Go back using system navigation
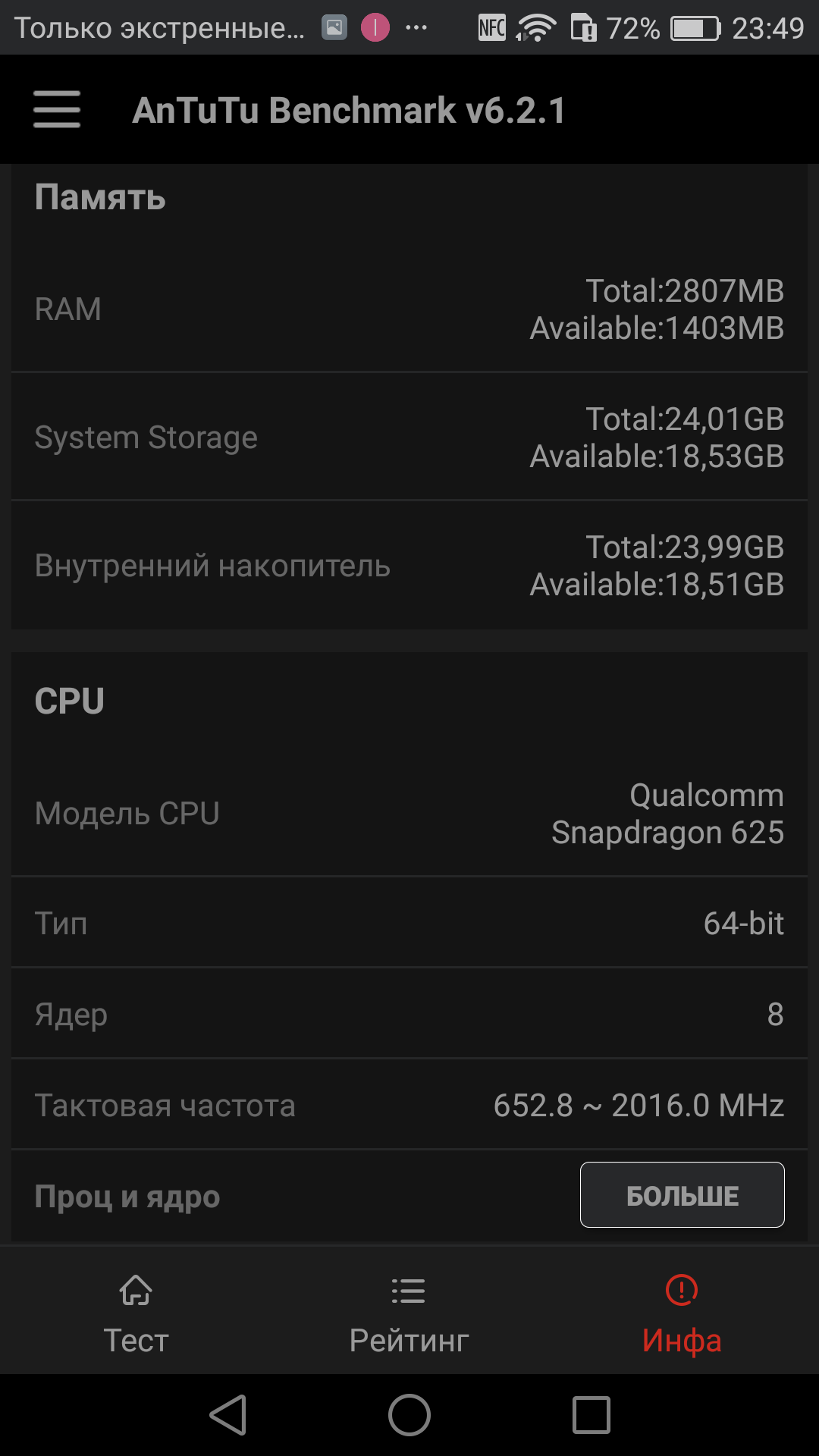 (228, 1415)
